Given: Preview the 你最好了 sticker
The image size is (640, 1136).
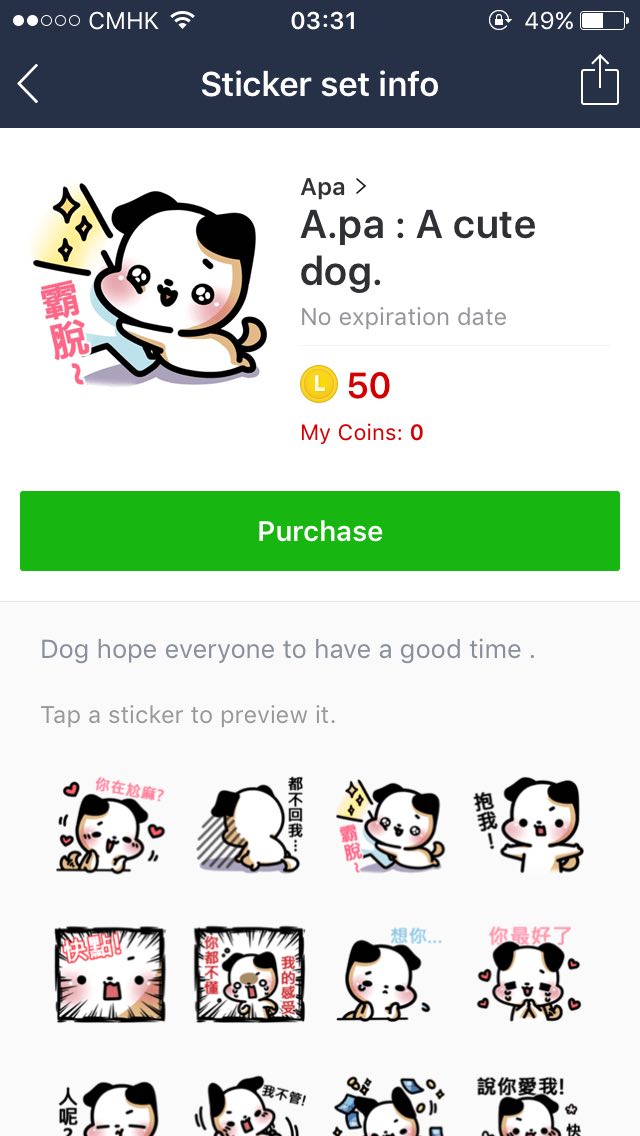Looking at the screenshot, I should 528,974.
